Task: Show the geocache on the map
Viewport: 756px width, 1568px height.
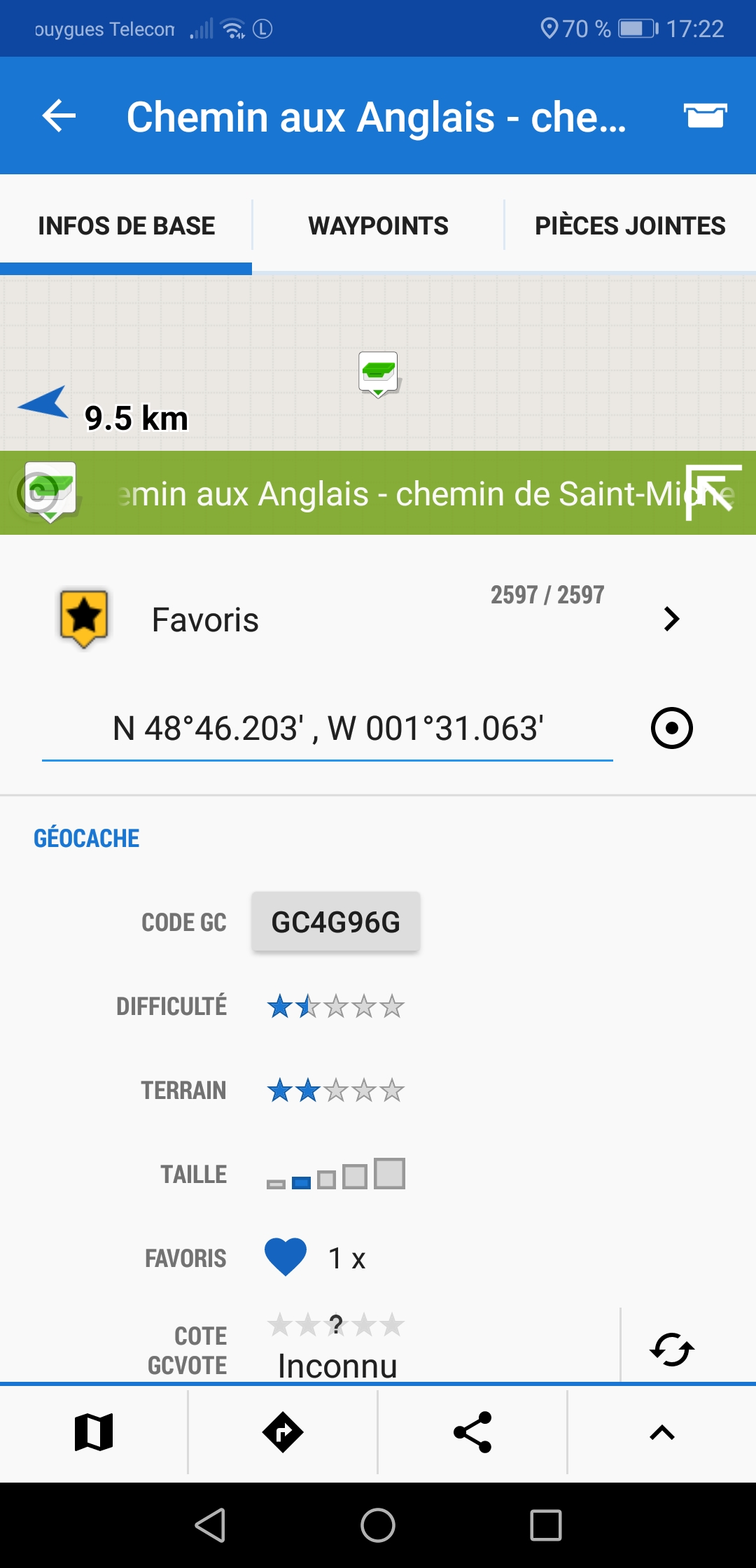Action: tap(94, 1432)
